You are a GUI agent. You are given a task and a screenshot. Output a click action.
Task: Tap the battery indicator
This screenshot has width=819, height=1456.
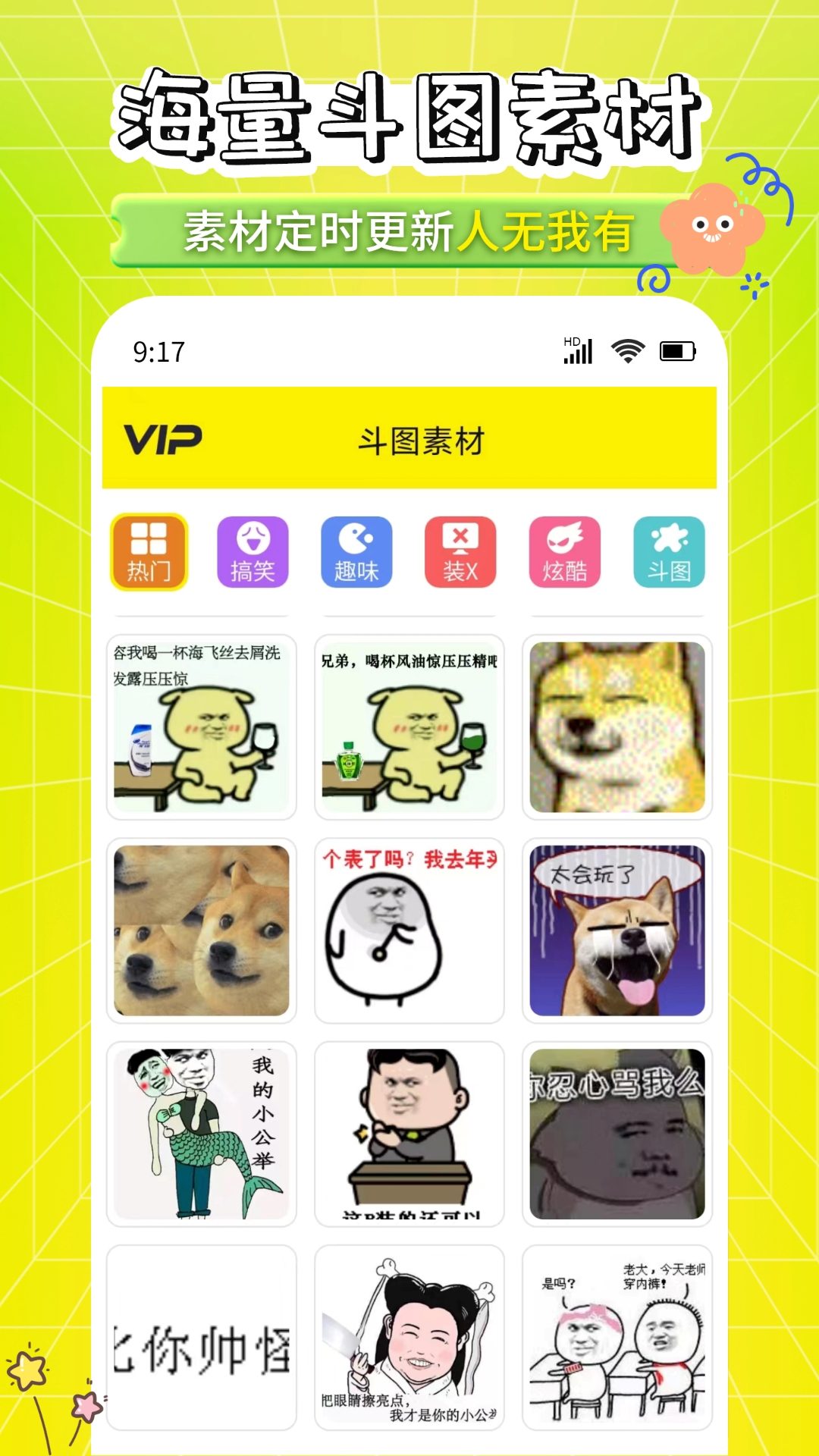[676, 350]
